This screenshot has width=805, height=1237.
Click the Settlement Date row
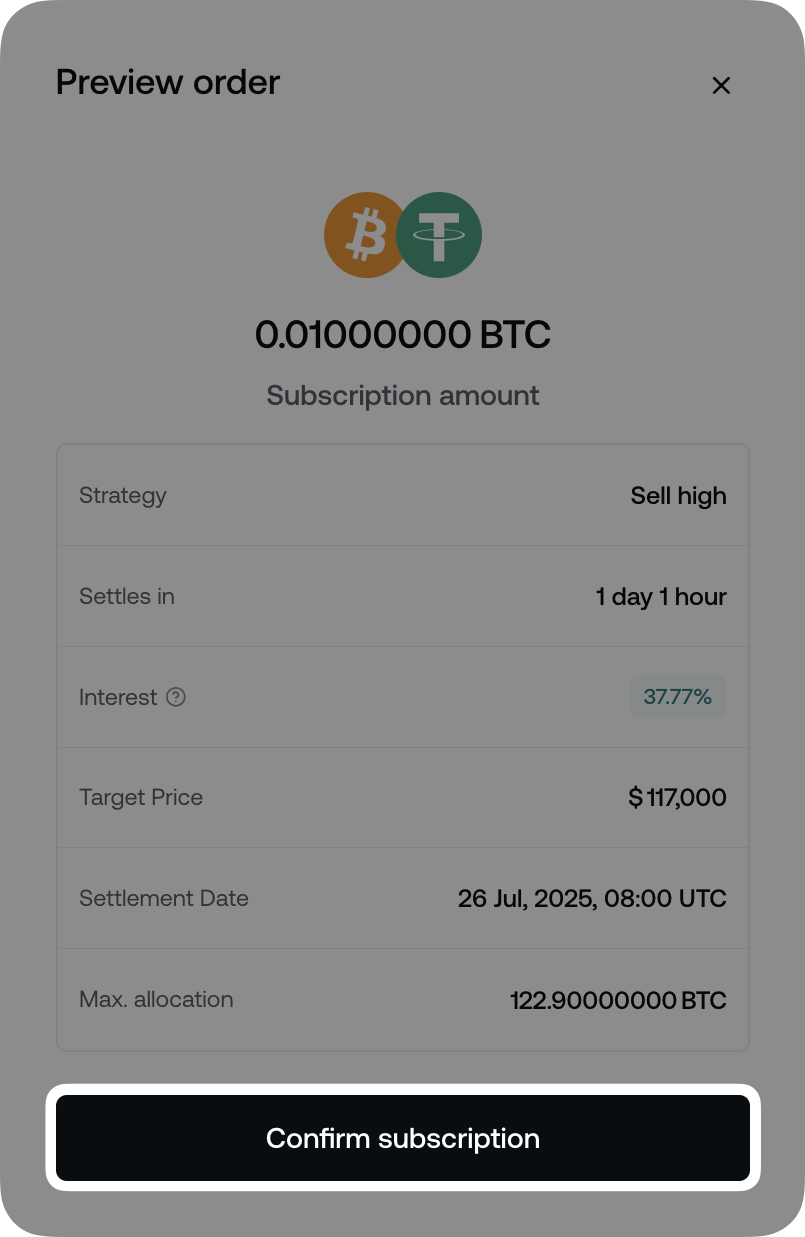[403, 898]
